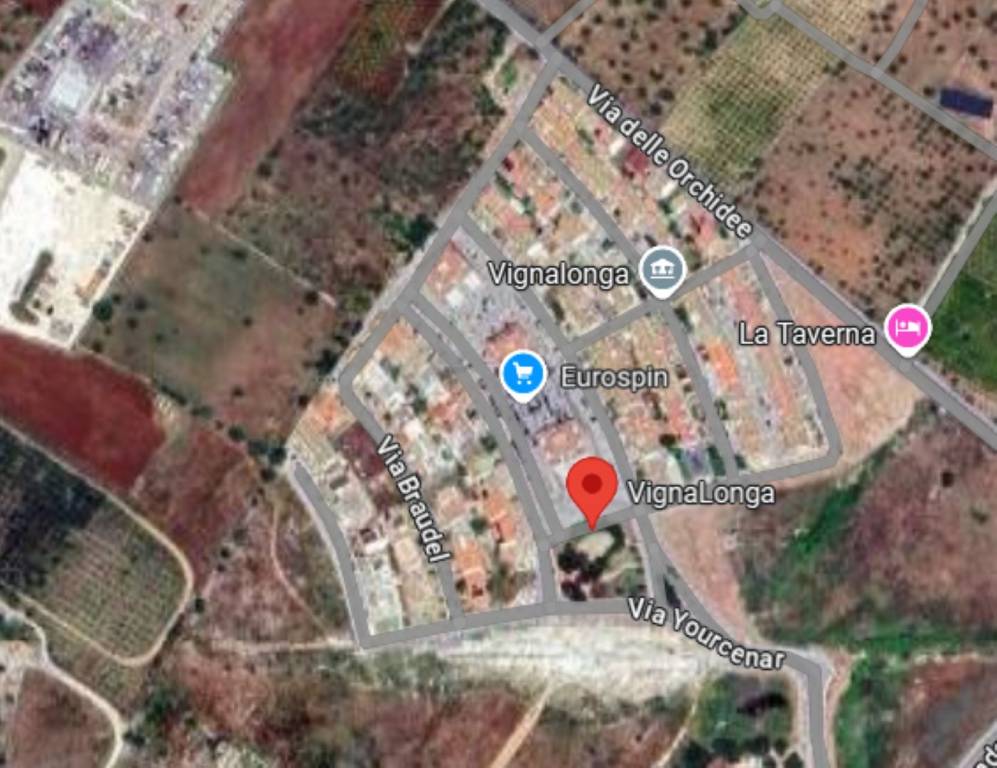Tap the Vignalonga museum marker
This screenshot has height=768, width=997.
click(662, 269)
